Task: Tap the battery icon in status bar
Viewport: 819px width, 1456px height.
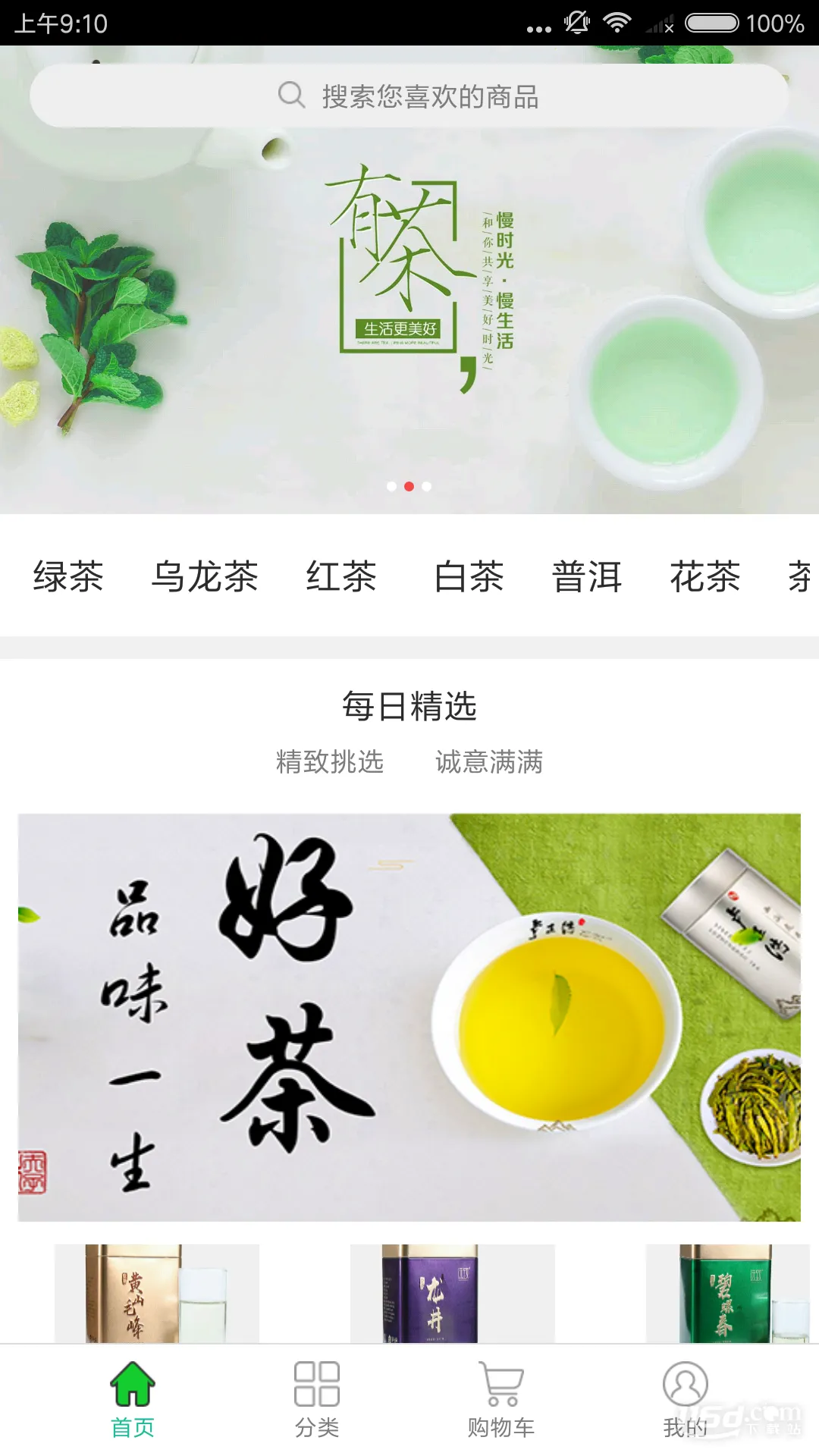Action: point(711,23)
